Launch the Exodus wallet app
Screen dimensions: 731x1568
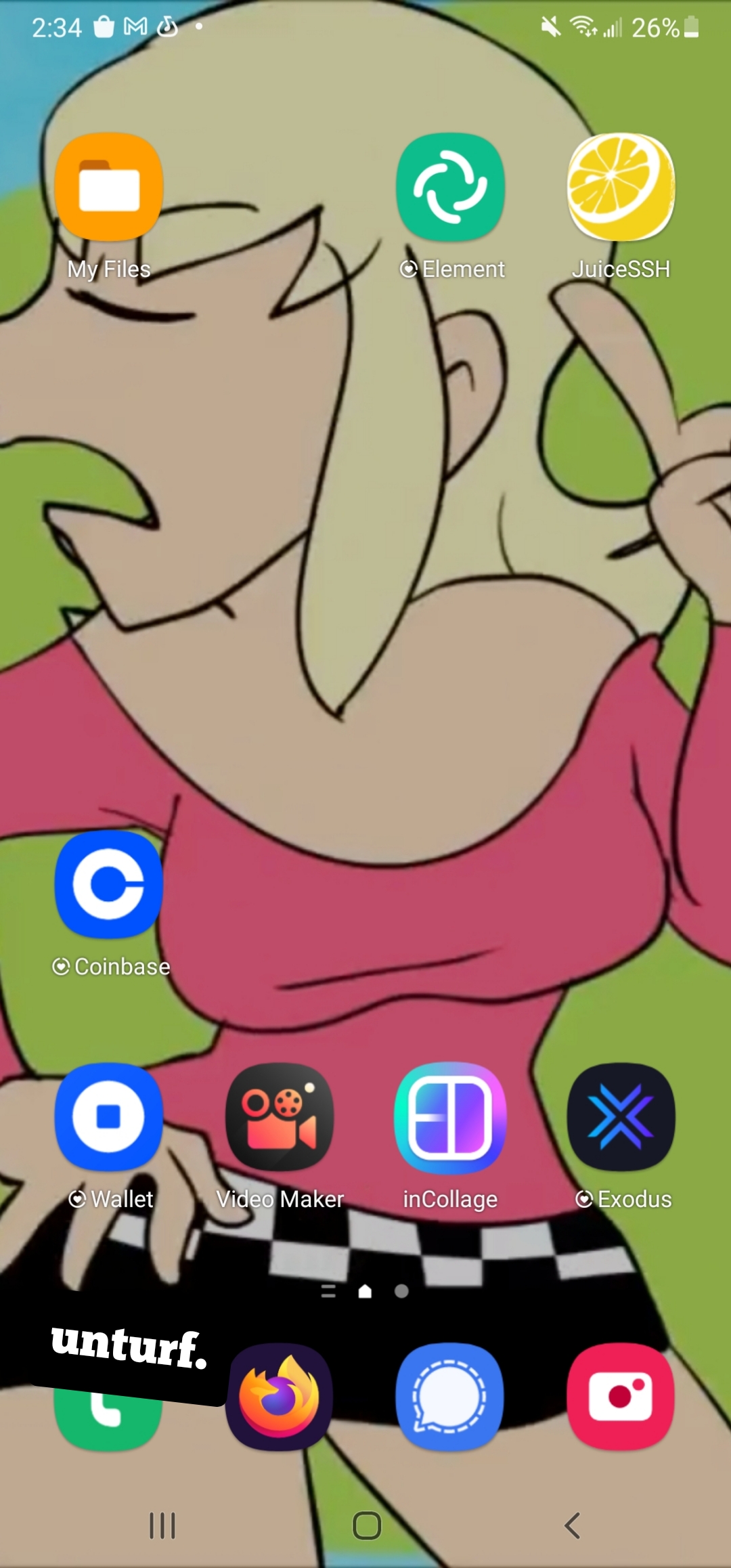(621, 1117)
